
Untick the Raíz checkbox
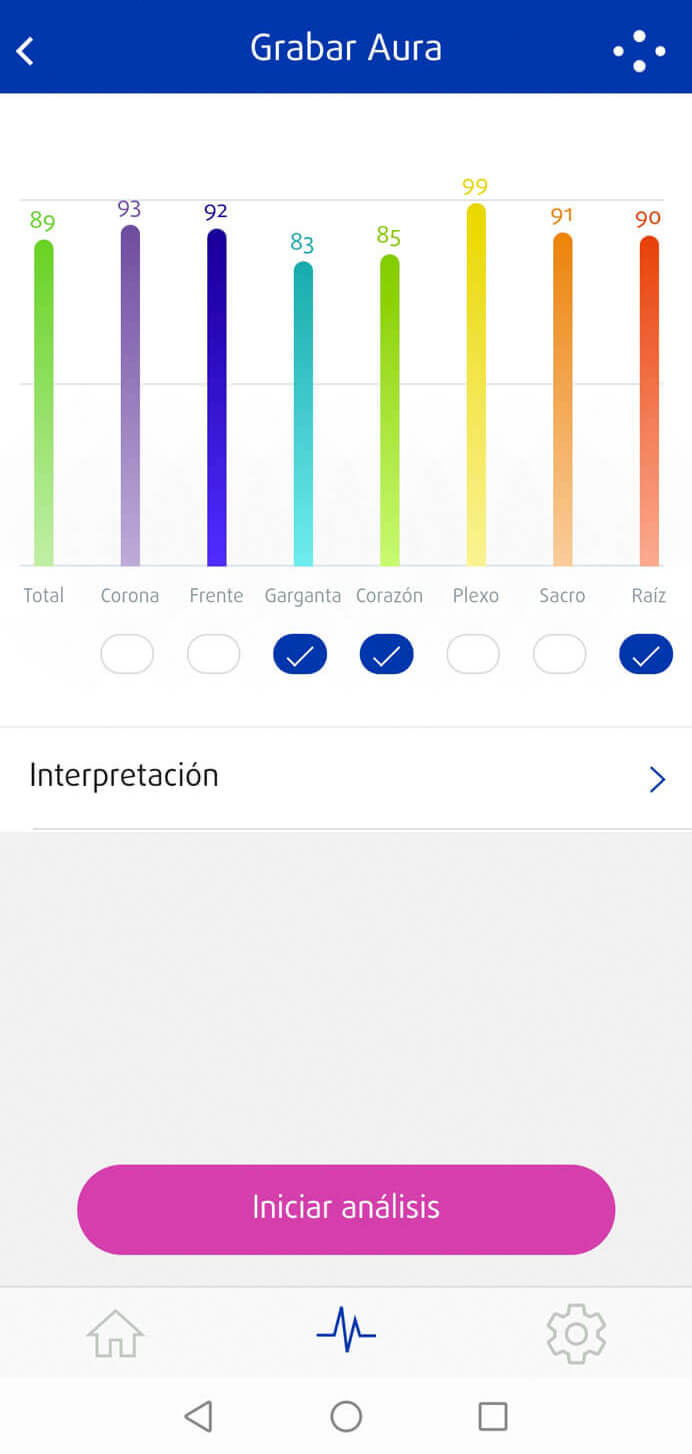click(x=646, y=655)
